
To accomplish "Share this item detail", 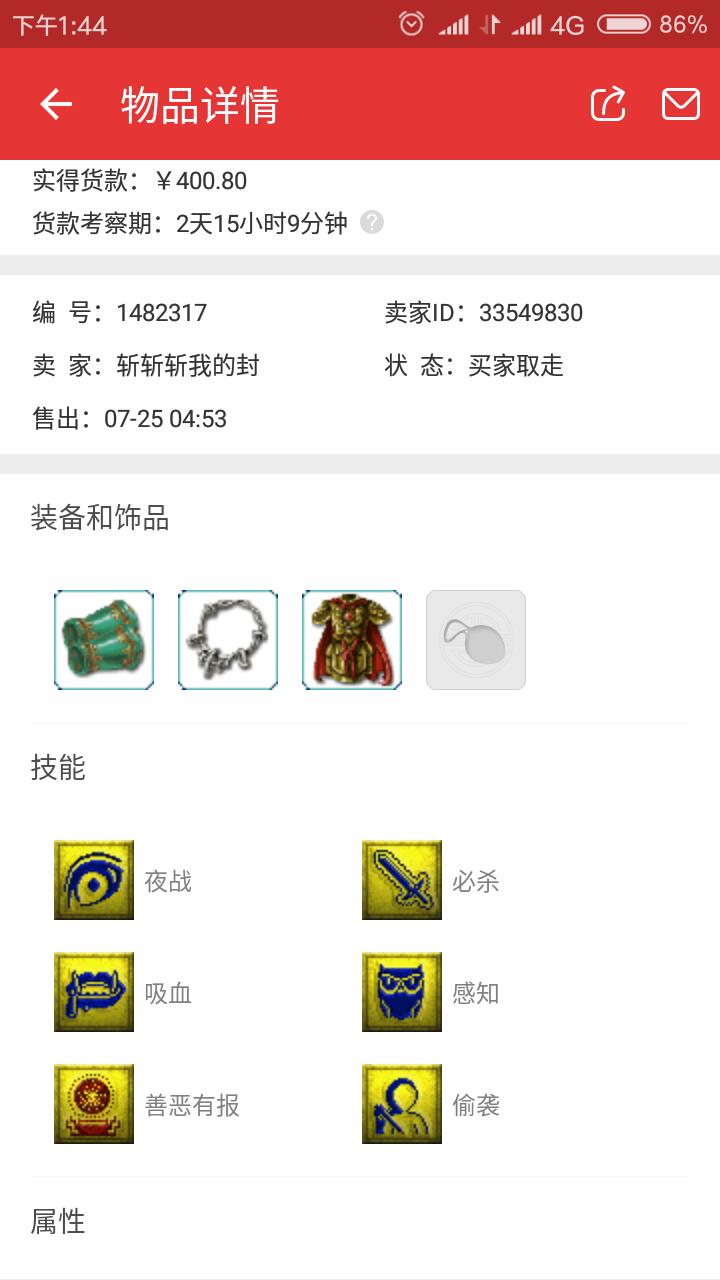I will 608,104.
